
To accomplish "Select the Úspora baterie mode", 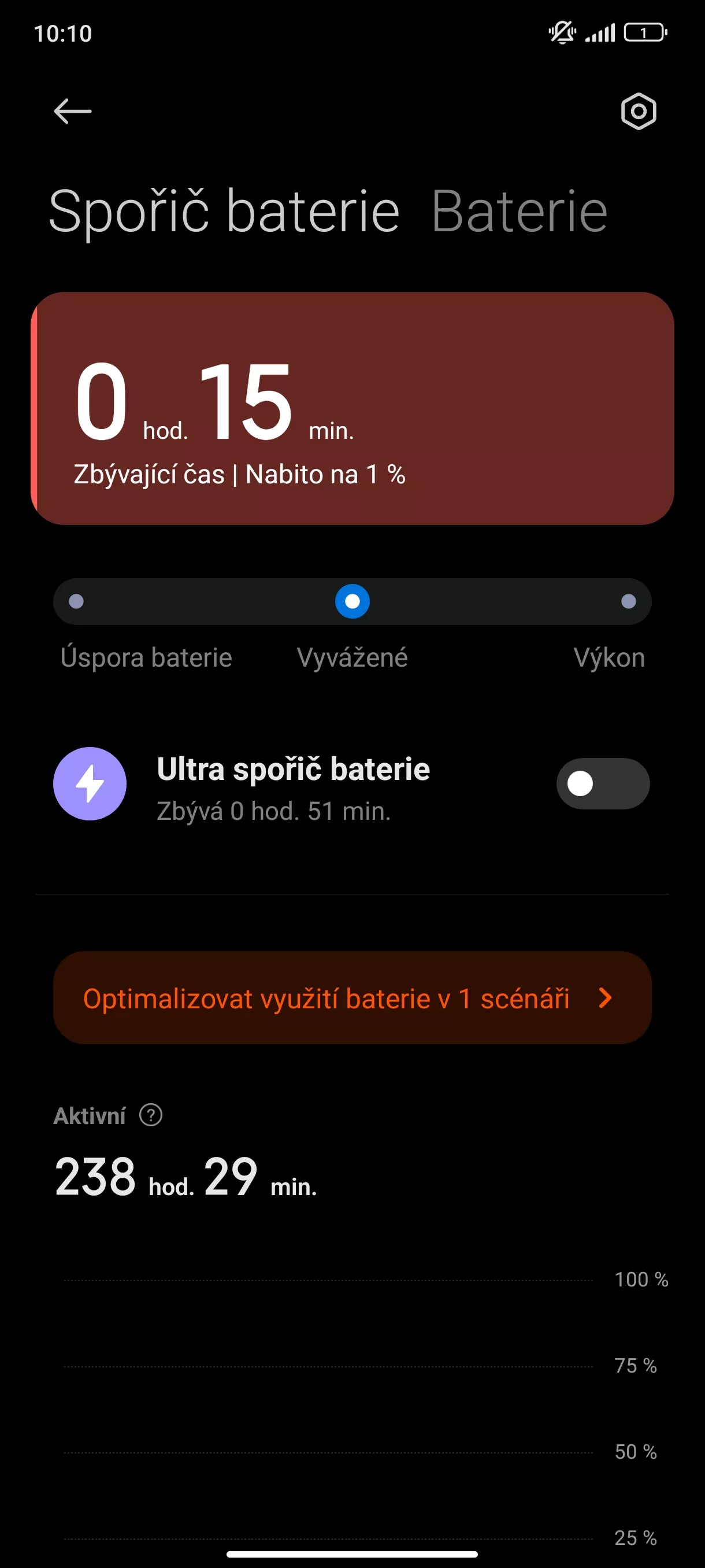I will coord(76,601).
